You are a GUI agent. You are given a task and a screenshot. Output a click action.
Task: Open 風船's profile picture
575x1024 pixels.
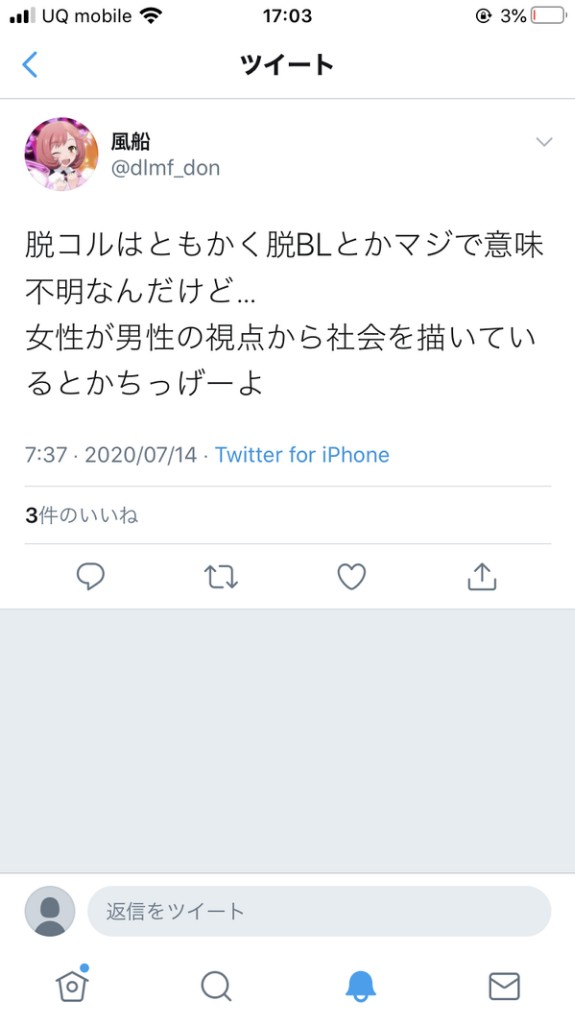[x=61, y=154]
